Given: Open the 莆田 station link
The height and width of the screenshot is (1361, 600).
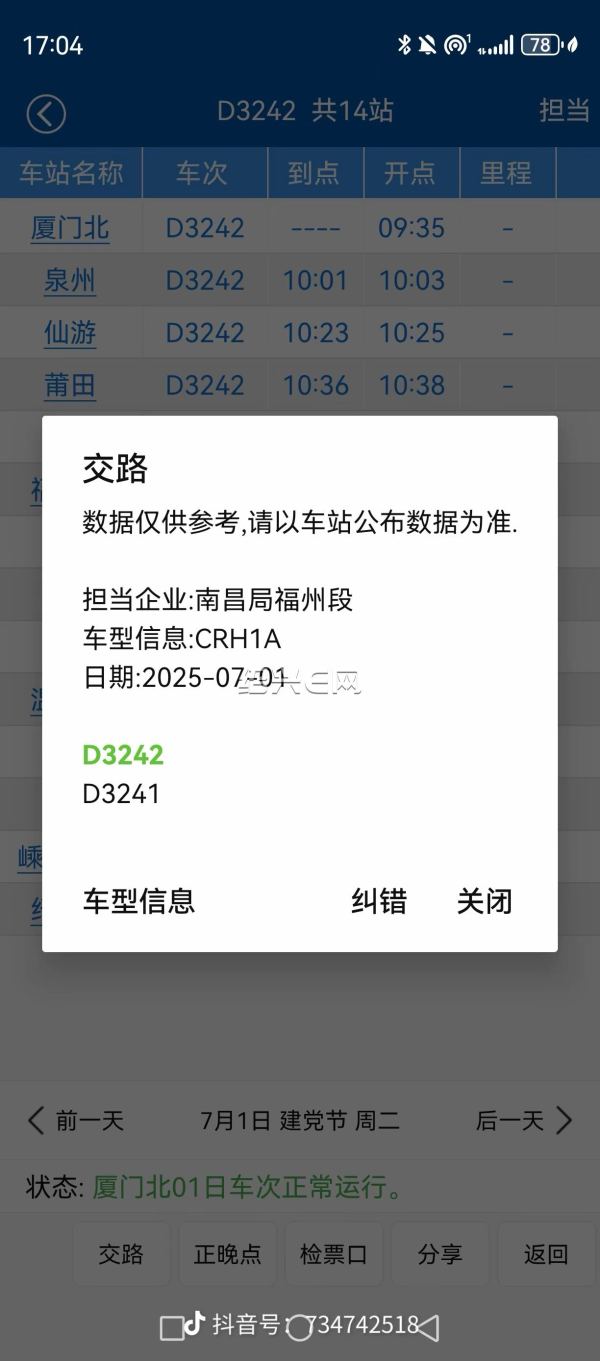Looking at the screenshot, I should [70, 384].
